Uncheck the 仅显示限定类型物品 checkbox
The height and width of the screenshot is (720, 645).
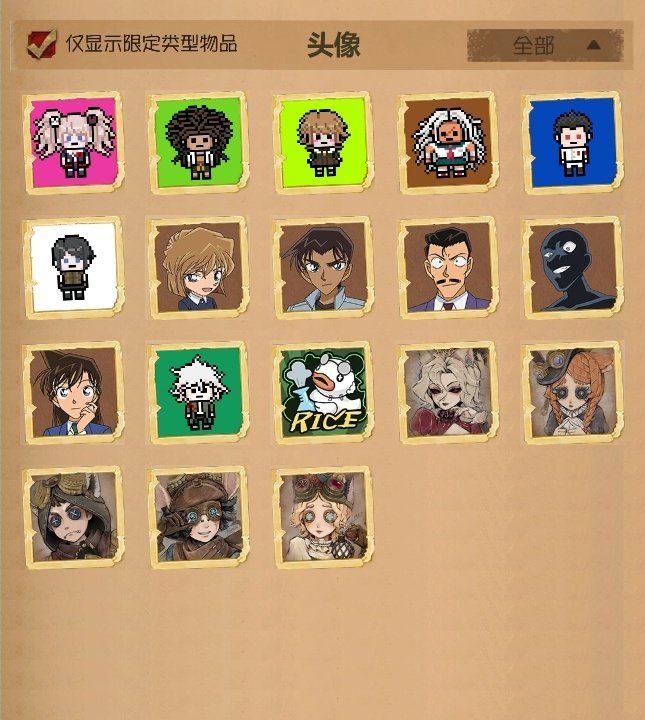click(x=41, y=43)
